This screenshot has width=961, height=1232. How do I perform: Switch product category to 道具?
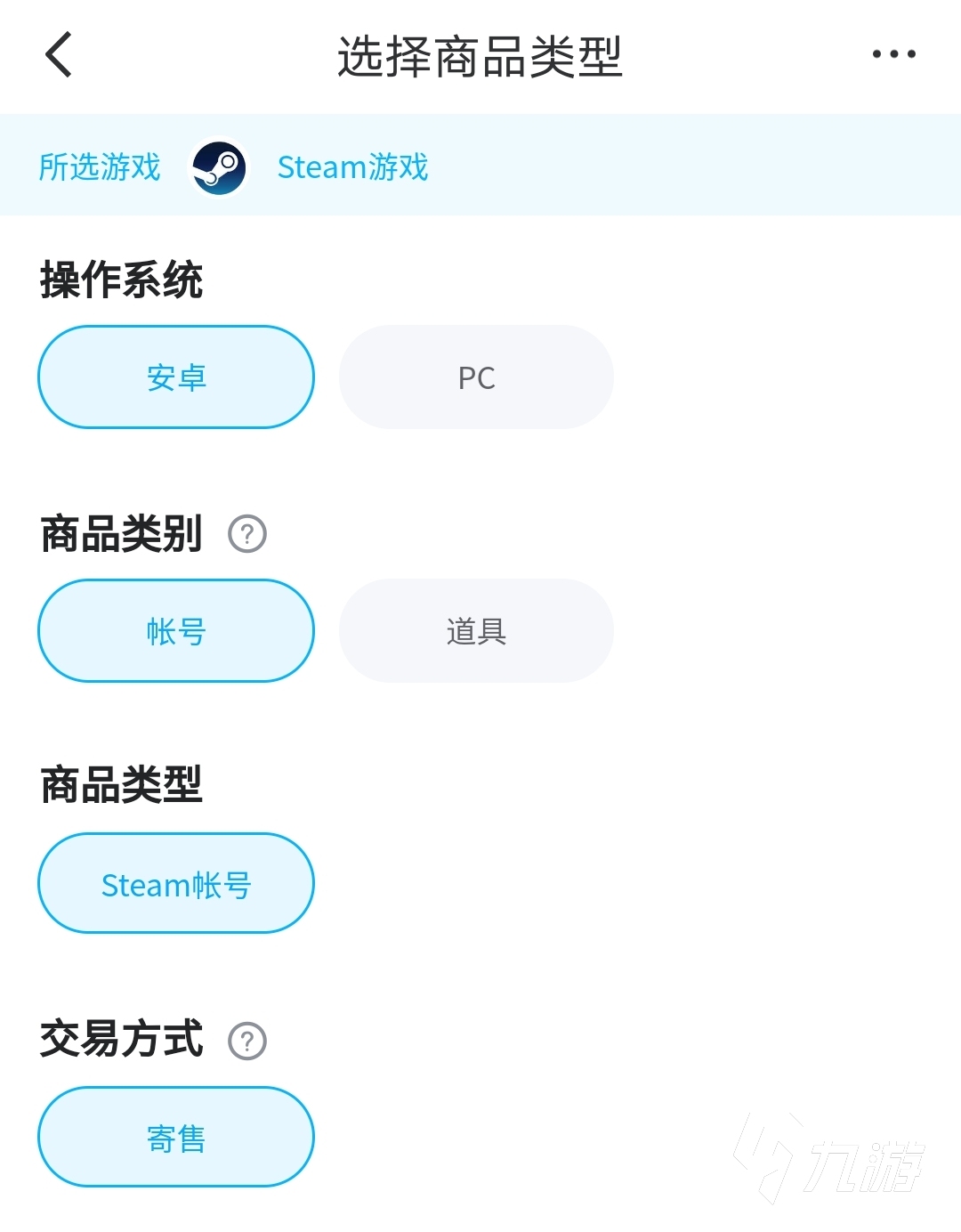pos(476,631)
